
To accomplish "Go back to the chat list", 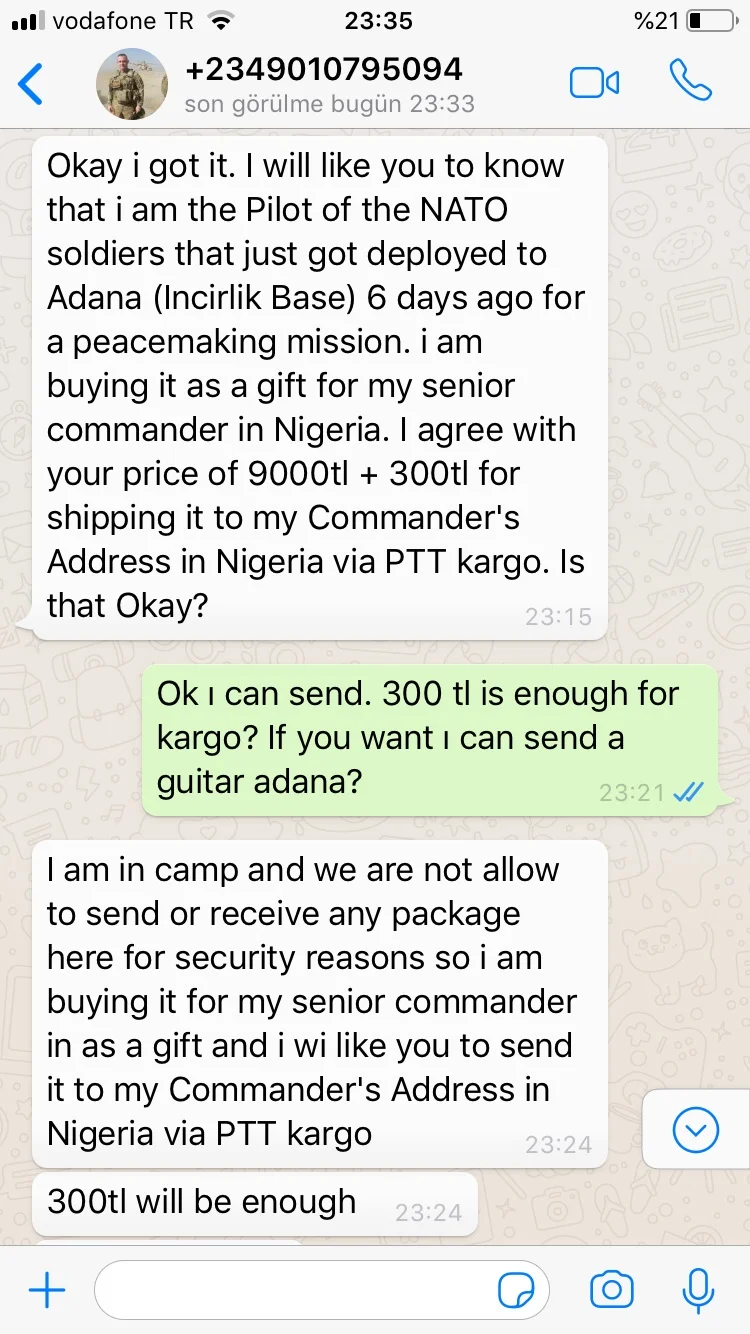I will pos(32,84).
